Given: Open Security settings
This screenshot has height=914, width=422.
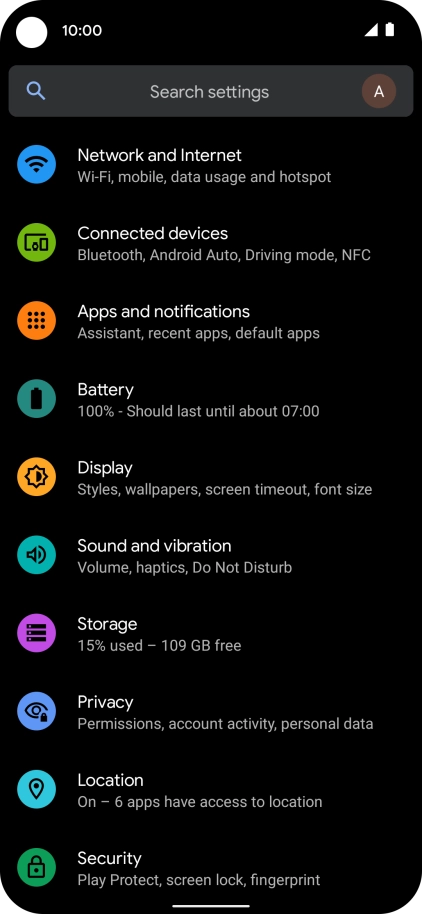Looking at the screenshot, I should click(x=211, y=868).
